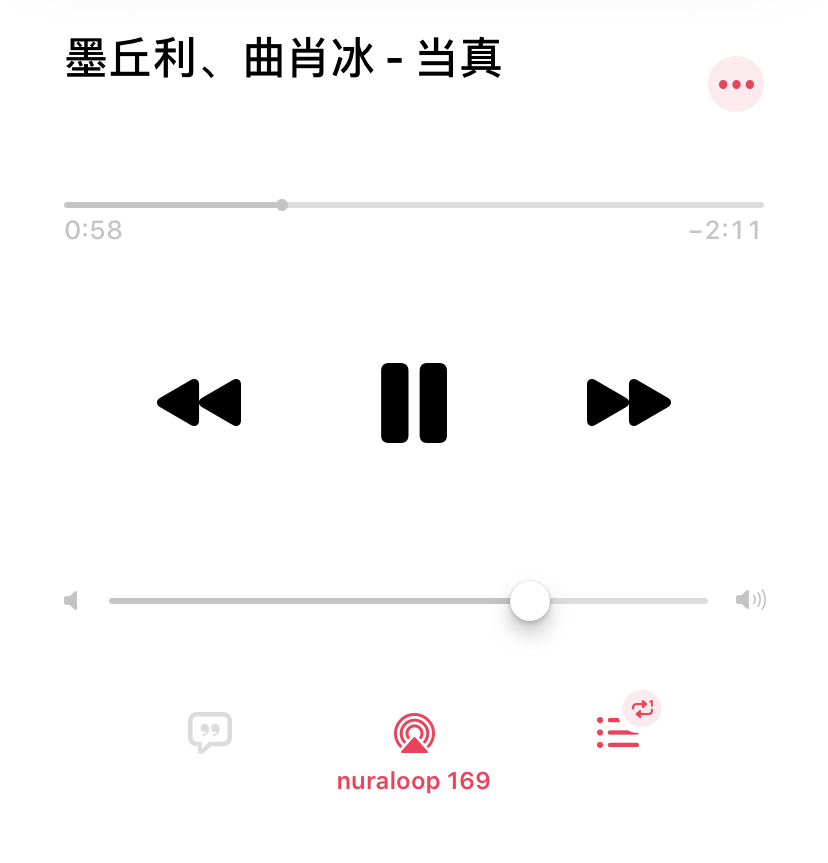Click the middle of the progress bar
828x863 pixels.
[x=414, y=204]
